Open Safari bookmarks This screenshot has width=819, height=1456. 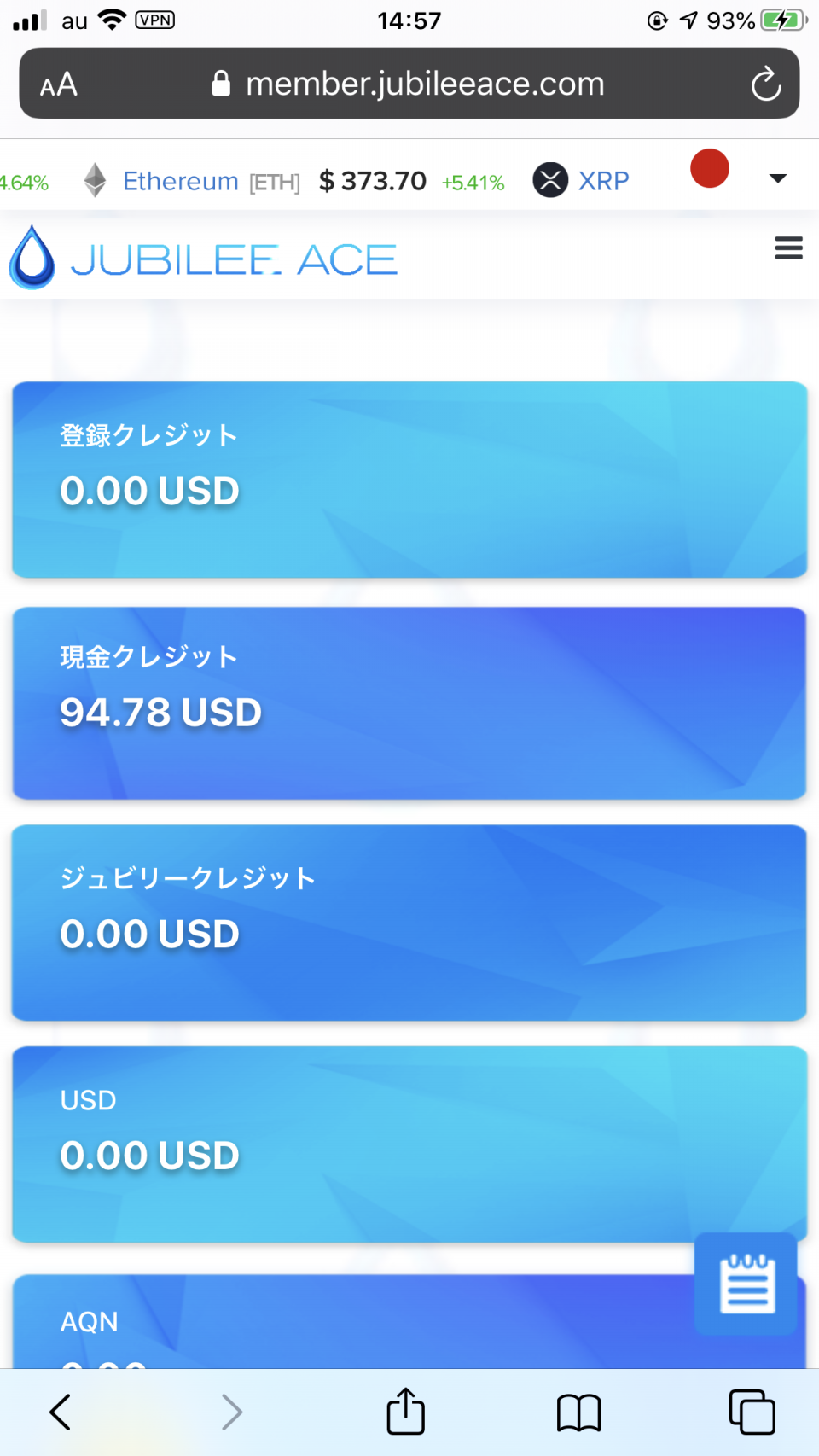tap(578, 1412)
